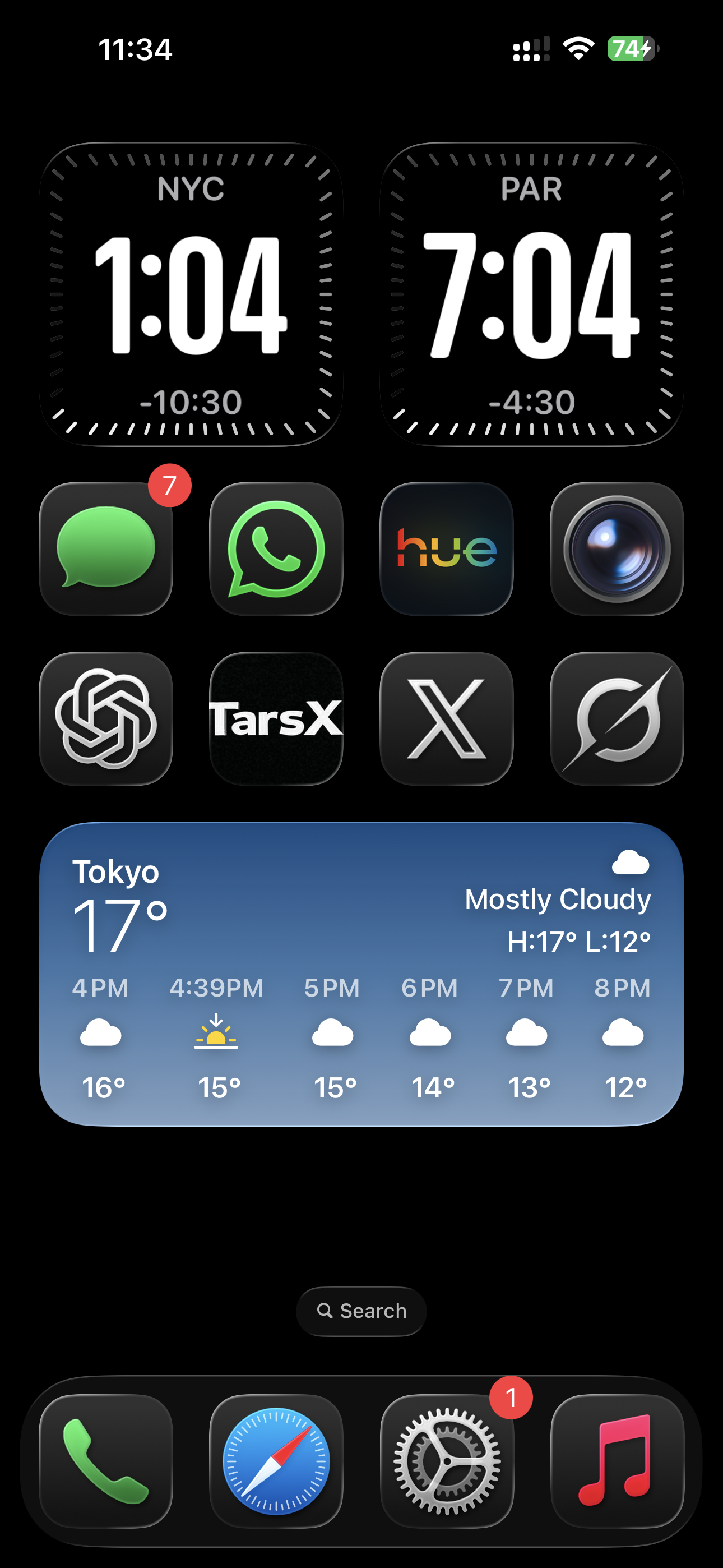Launch the Grok app
Viewport: 723px width, 1568px height.
617,719
